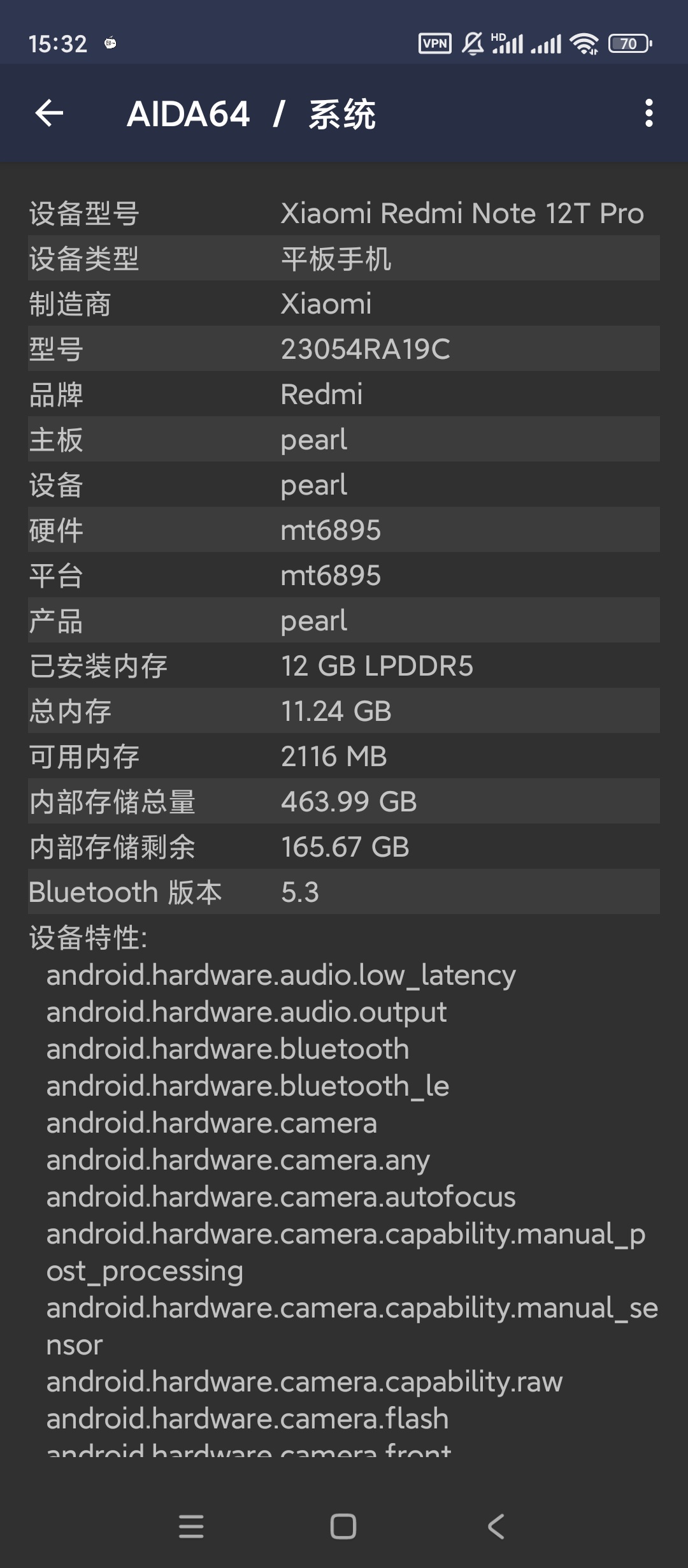Tap the system home button

(x=343, y=1526)
